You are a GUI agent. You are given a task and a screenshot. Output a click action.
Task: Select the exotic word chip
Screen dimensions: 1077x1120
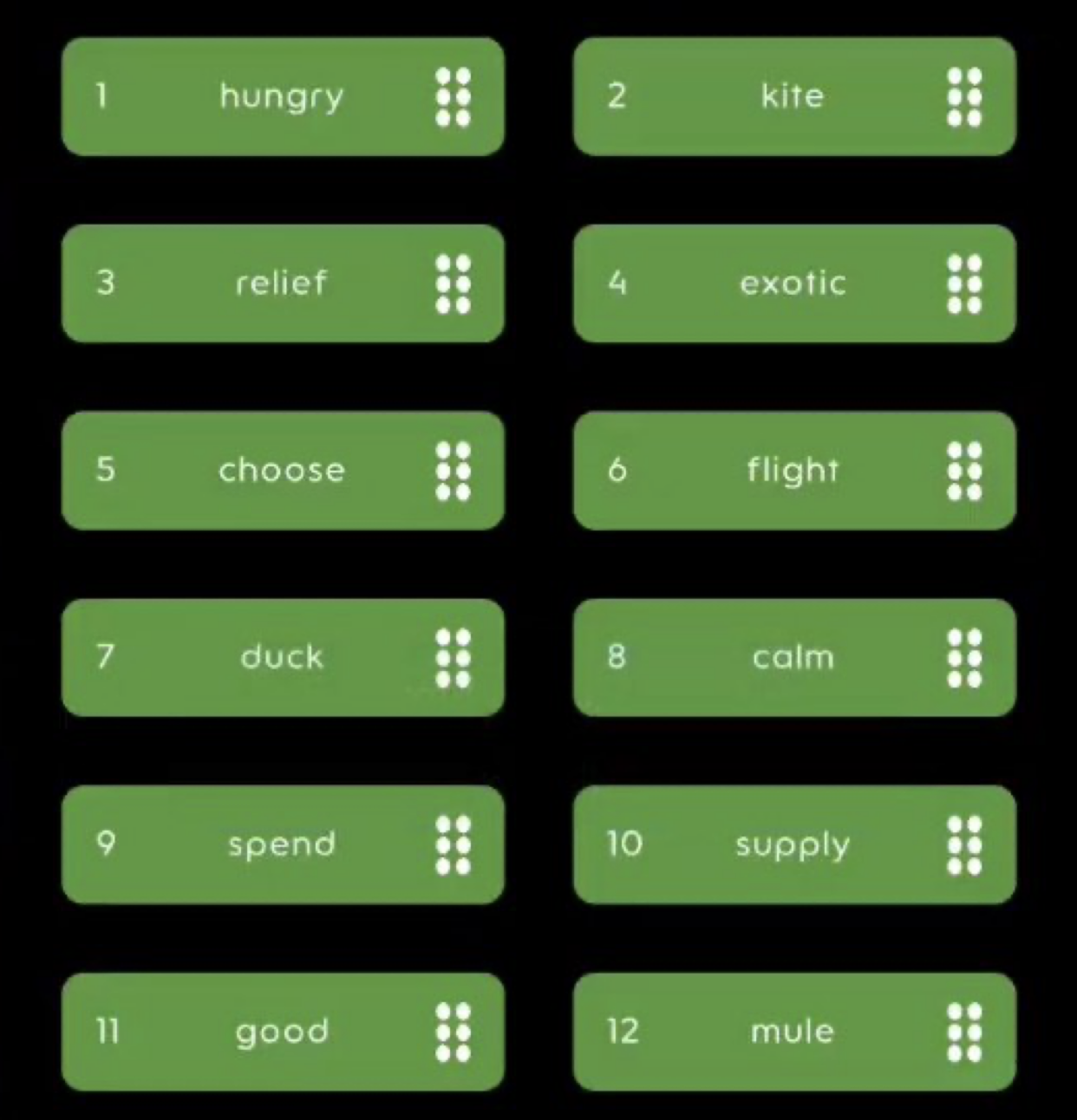(793, 283)
